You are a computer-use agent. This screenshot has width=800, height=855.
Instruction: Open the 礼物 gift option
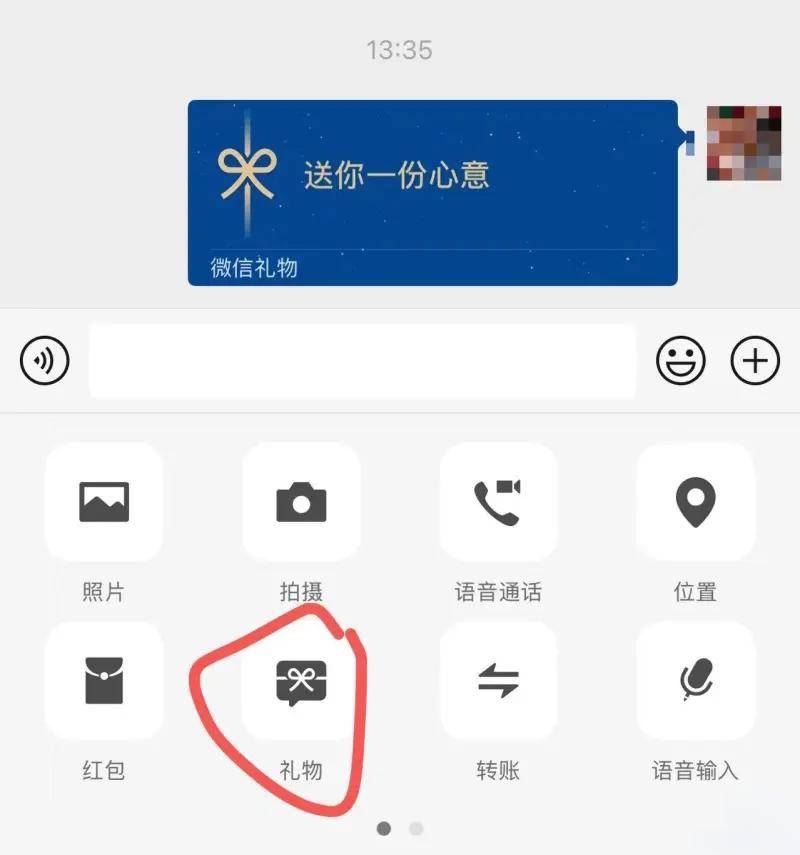(301, 681)
